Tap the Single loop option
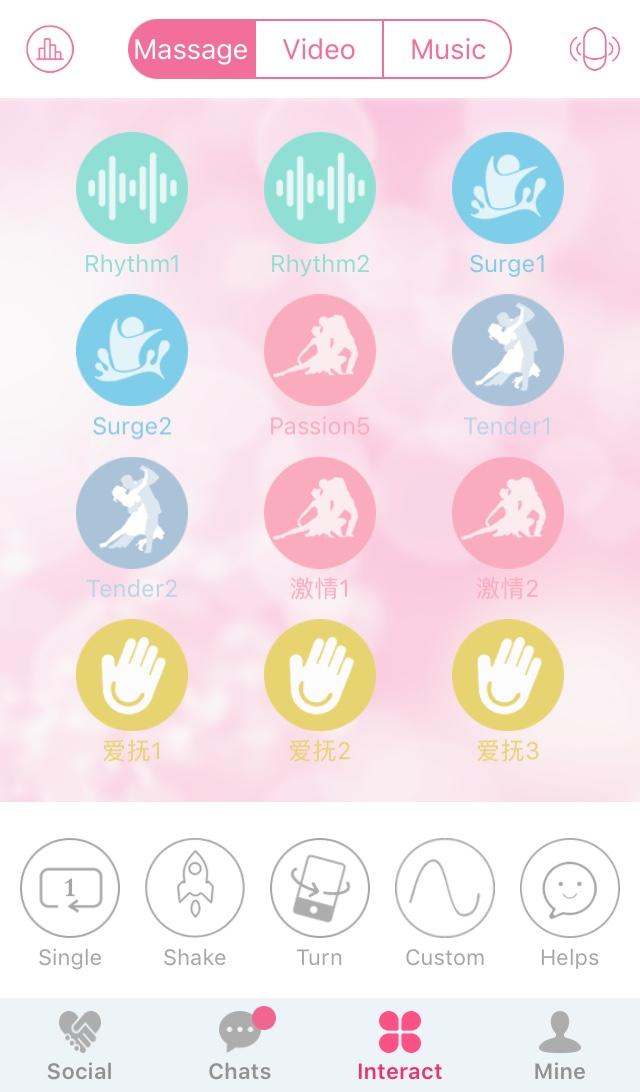Image resolution: width=640 pixels, height=1092 pixels. tap(70, 888)
